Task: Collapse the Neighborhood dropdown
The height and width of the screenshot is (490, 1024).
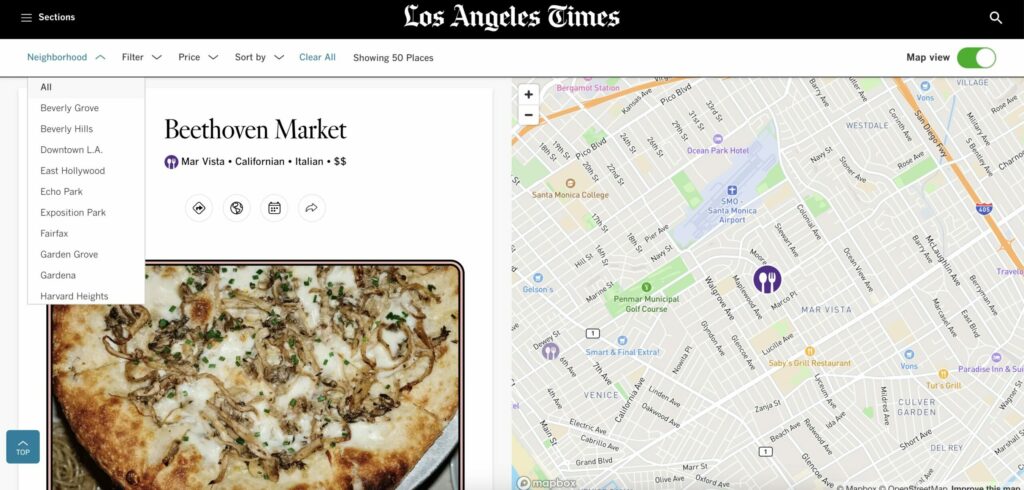Action: coord(66,57)
